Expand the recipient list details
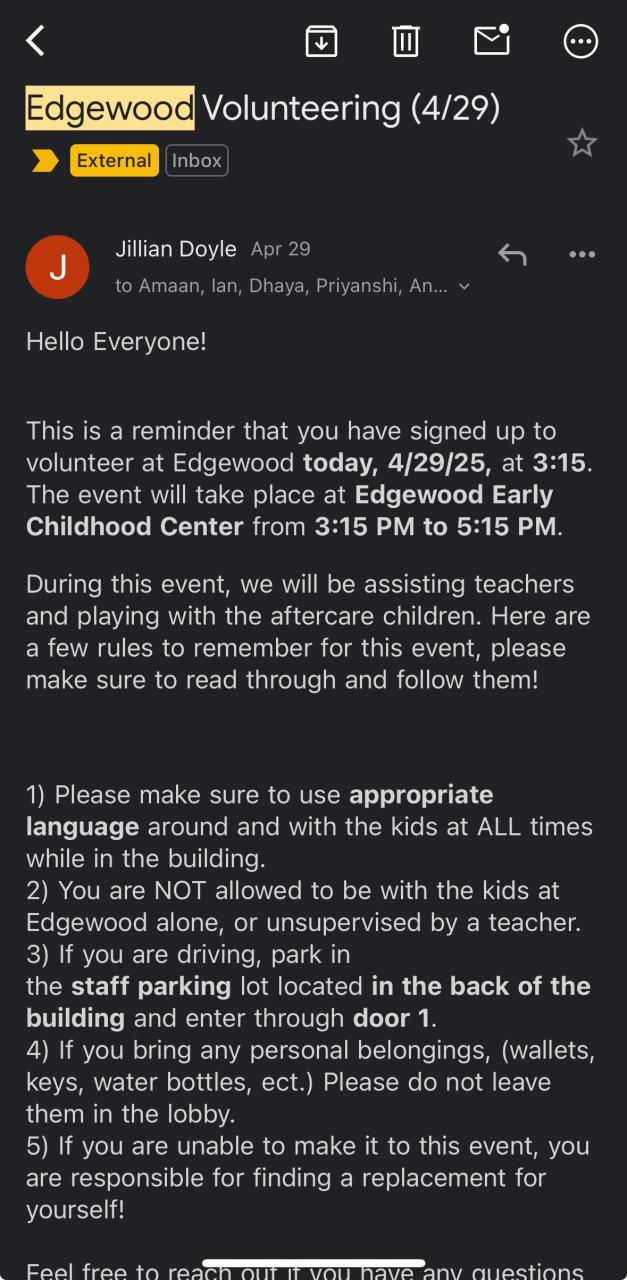Screen dimensions: 627x1280 (463, 287)
